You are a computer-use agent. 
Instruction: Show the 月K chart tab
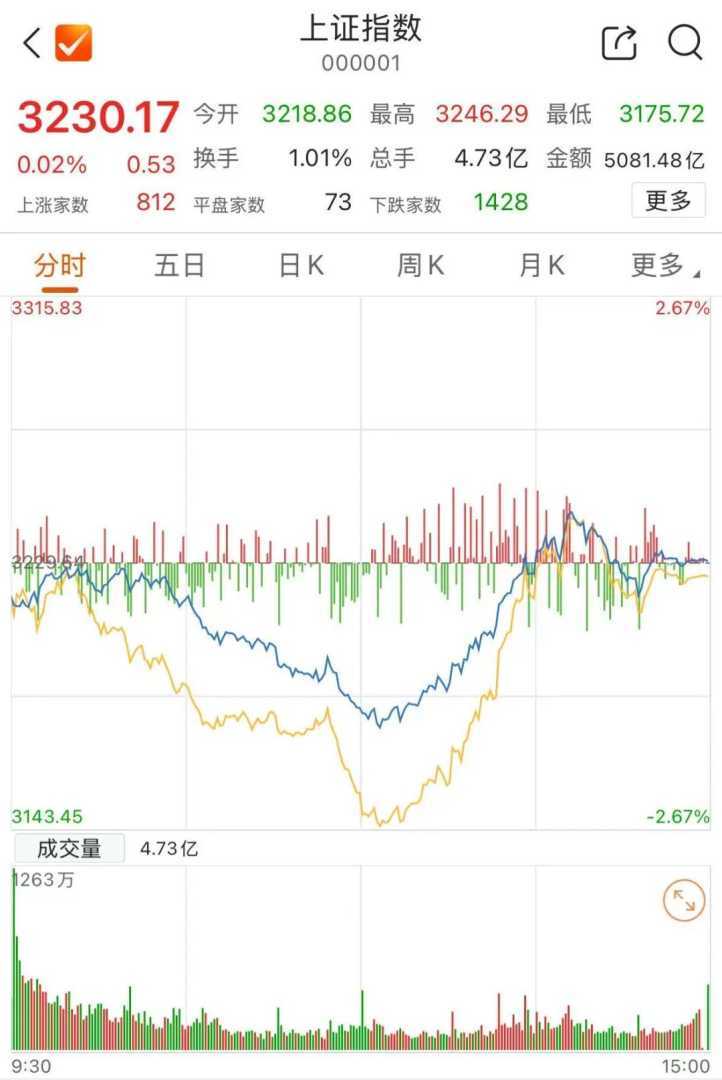[541, 265]
